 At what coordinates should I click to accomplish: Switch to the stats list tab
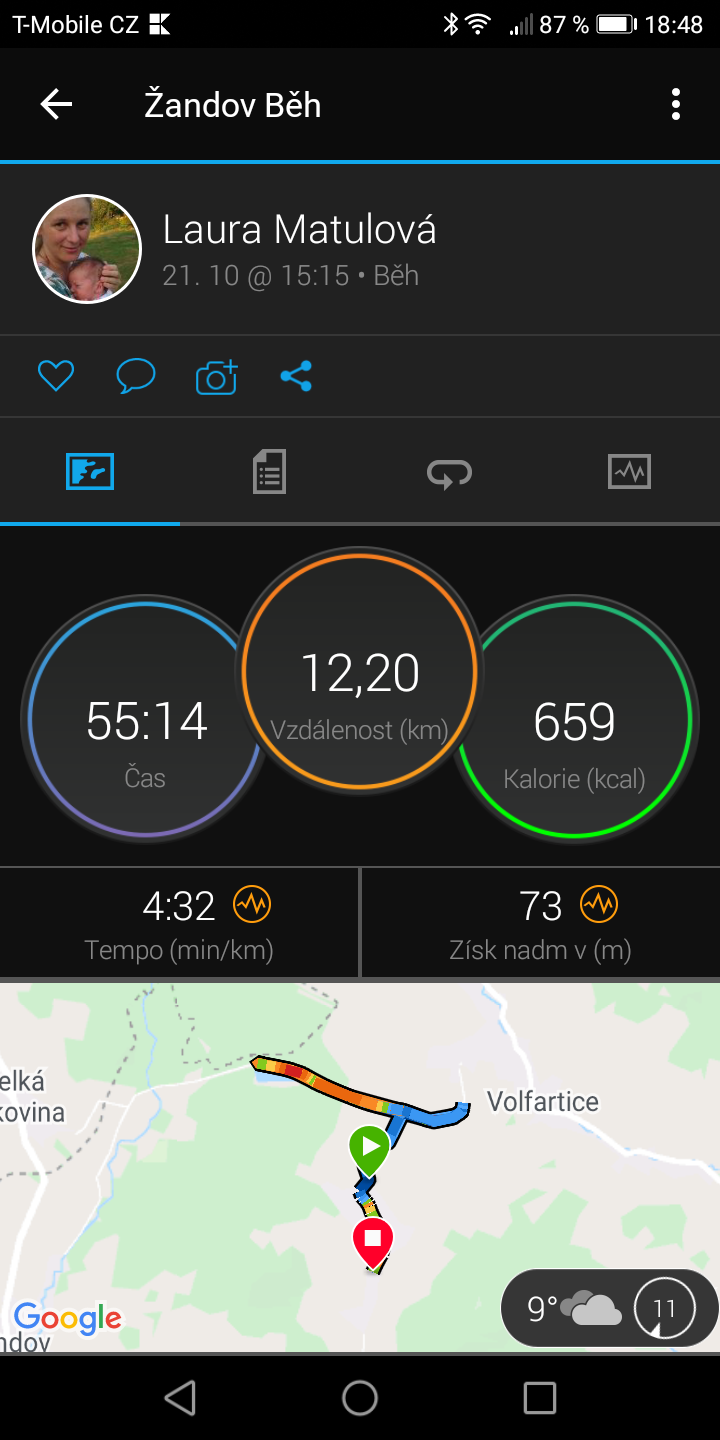pyautogui.click(x=269, y=470)
